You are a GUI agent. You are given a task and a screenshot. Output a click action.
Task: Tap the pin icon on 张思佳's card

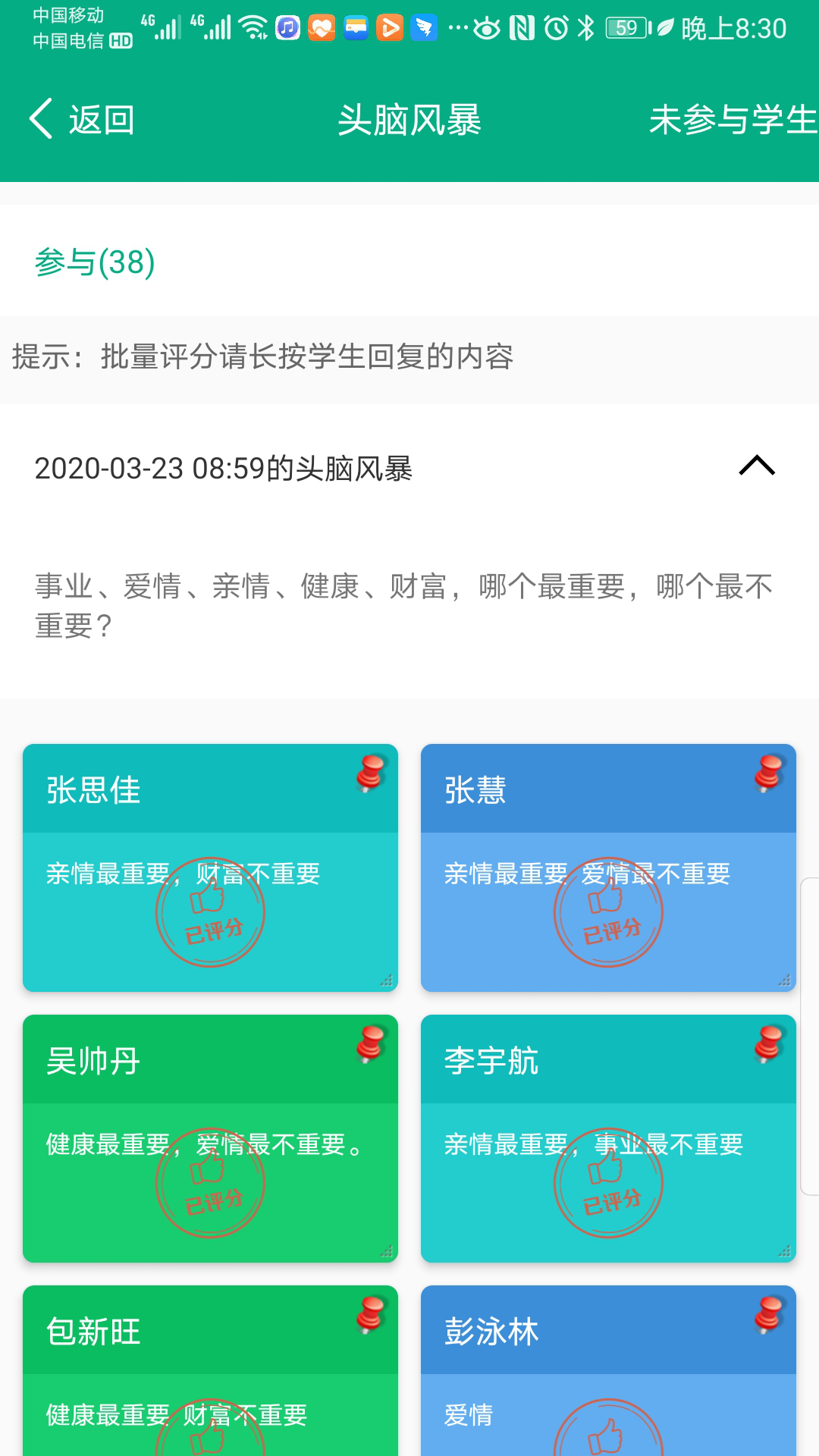[371, 773]
